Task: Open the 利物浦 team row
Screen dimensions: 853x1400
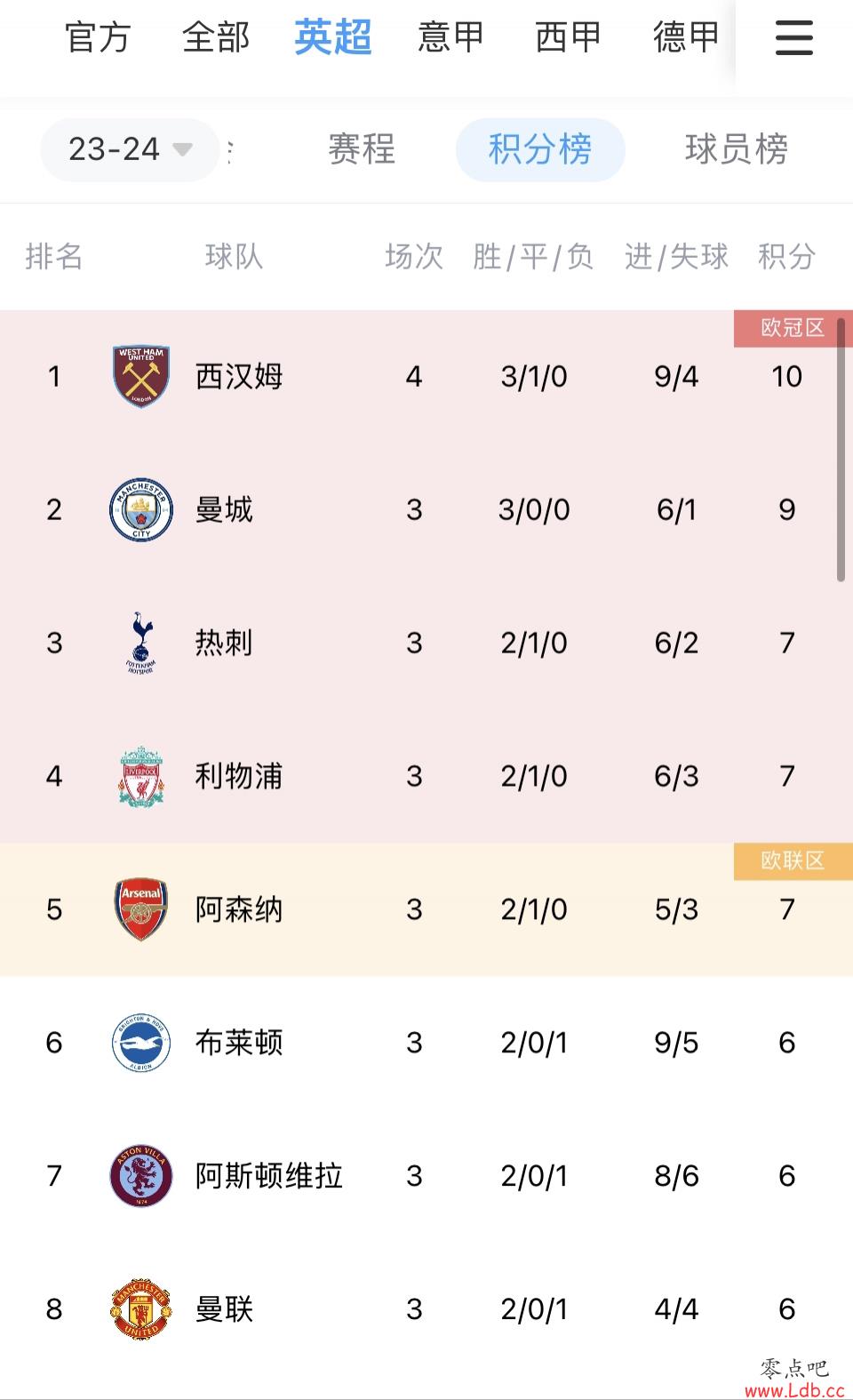Action: 426,777
